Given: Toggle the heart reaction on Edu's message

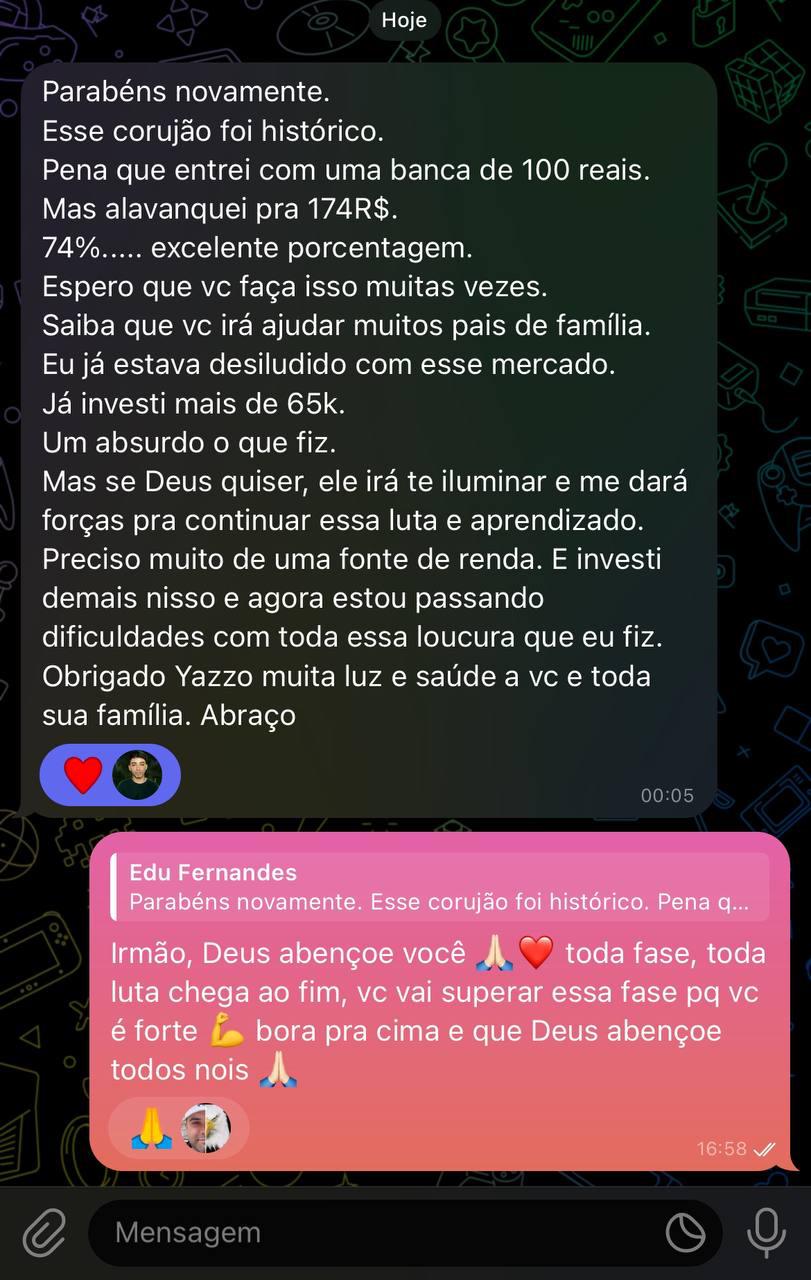Looking at the screenshot, I should coord(82,774).
